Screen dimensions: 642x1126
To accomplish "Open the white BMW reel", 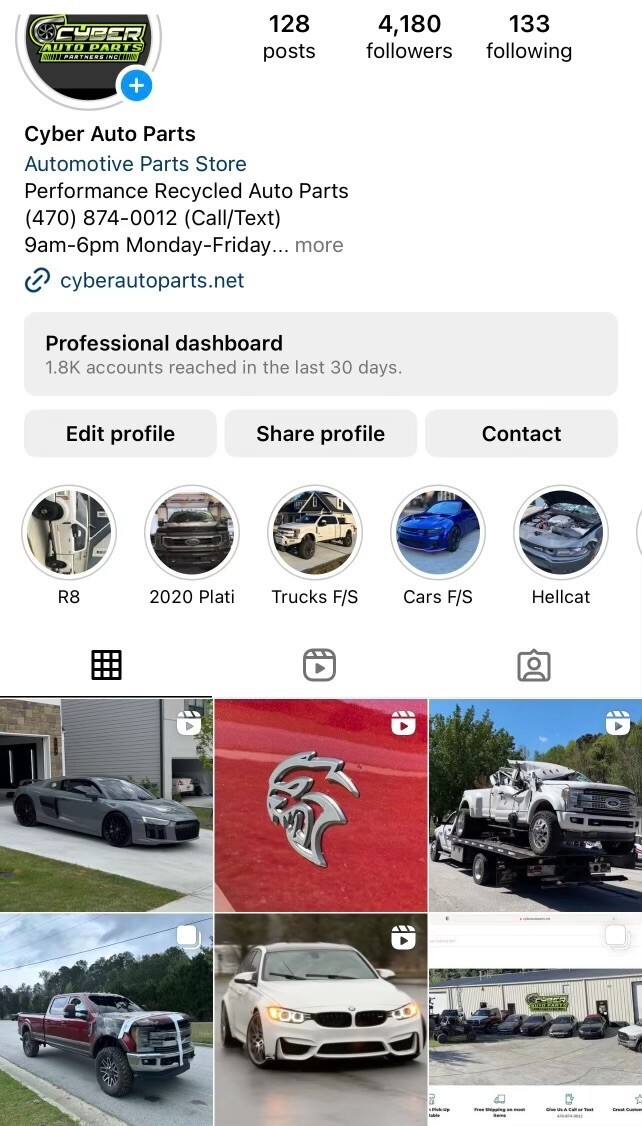I will point(320,1018).
